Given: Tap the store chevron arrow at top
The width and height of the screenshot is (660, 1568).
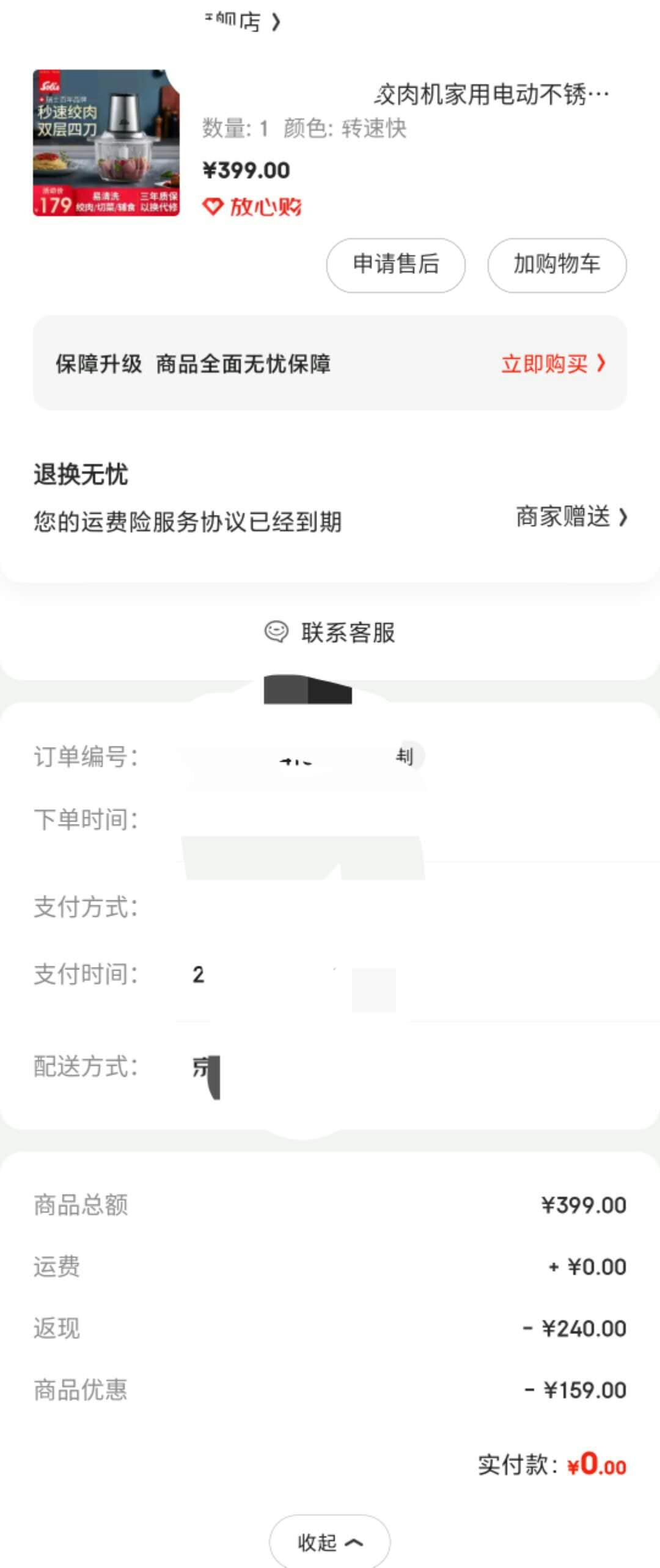Looking at the screenshot, I should coord(276,20).
